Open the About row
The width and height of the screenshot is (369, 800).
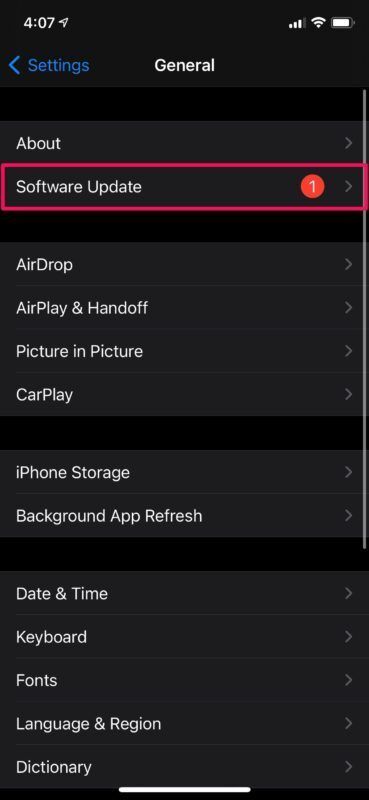184,143
